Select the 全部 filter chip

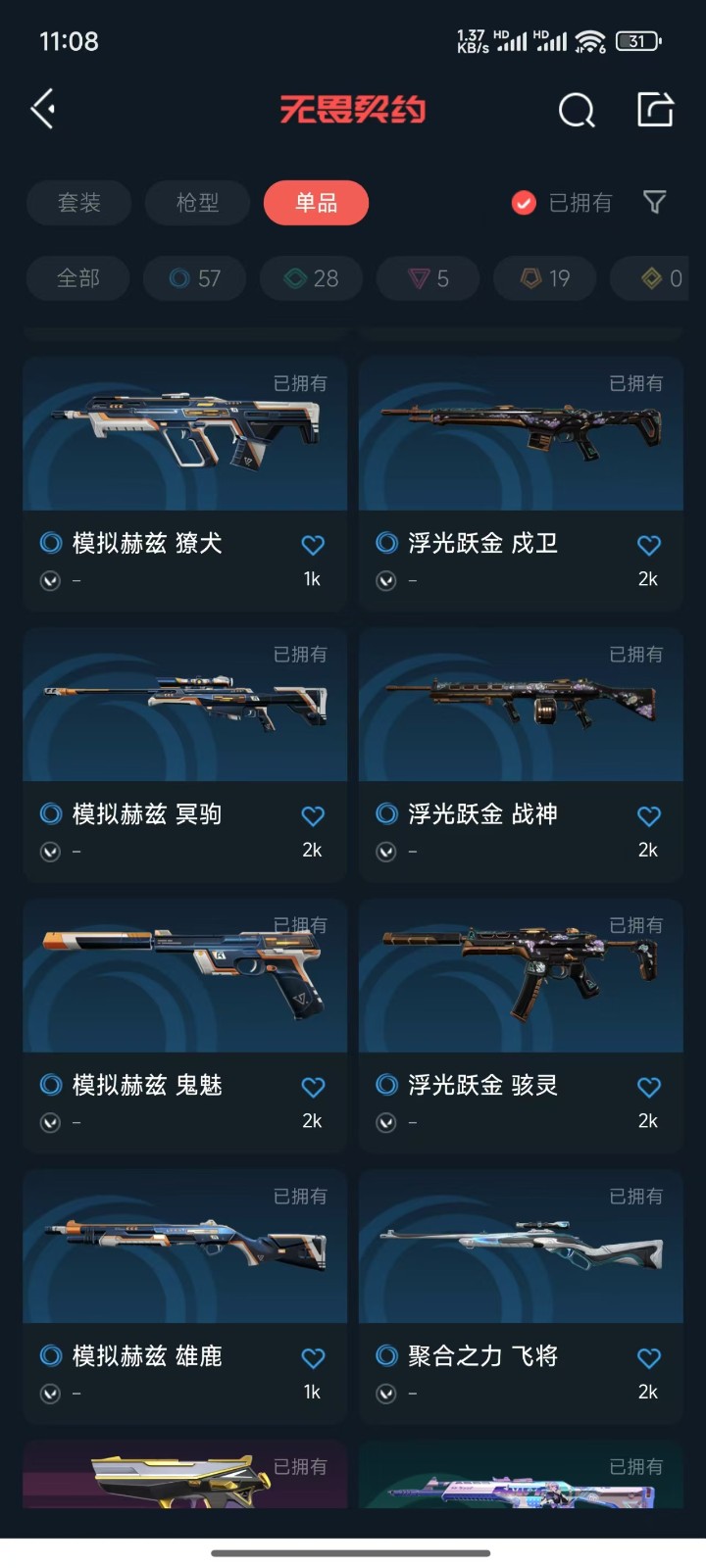(x=78, y=278)
